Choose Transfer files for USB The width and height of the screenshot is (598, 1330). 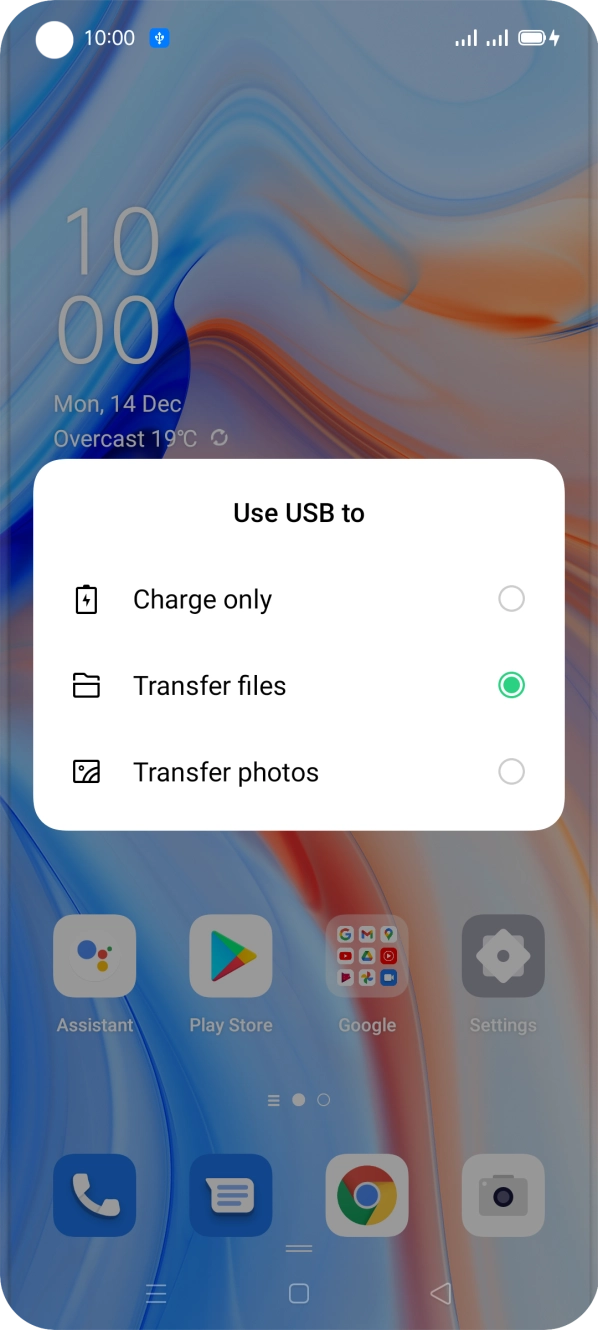299,685
